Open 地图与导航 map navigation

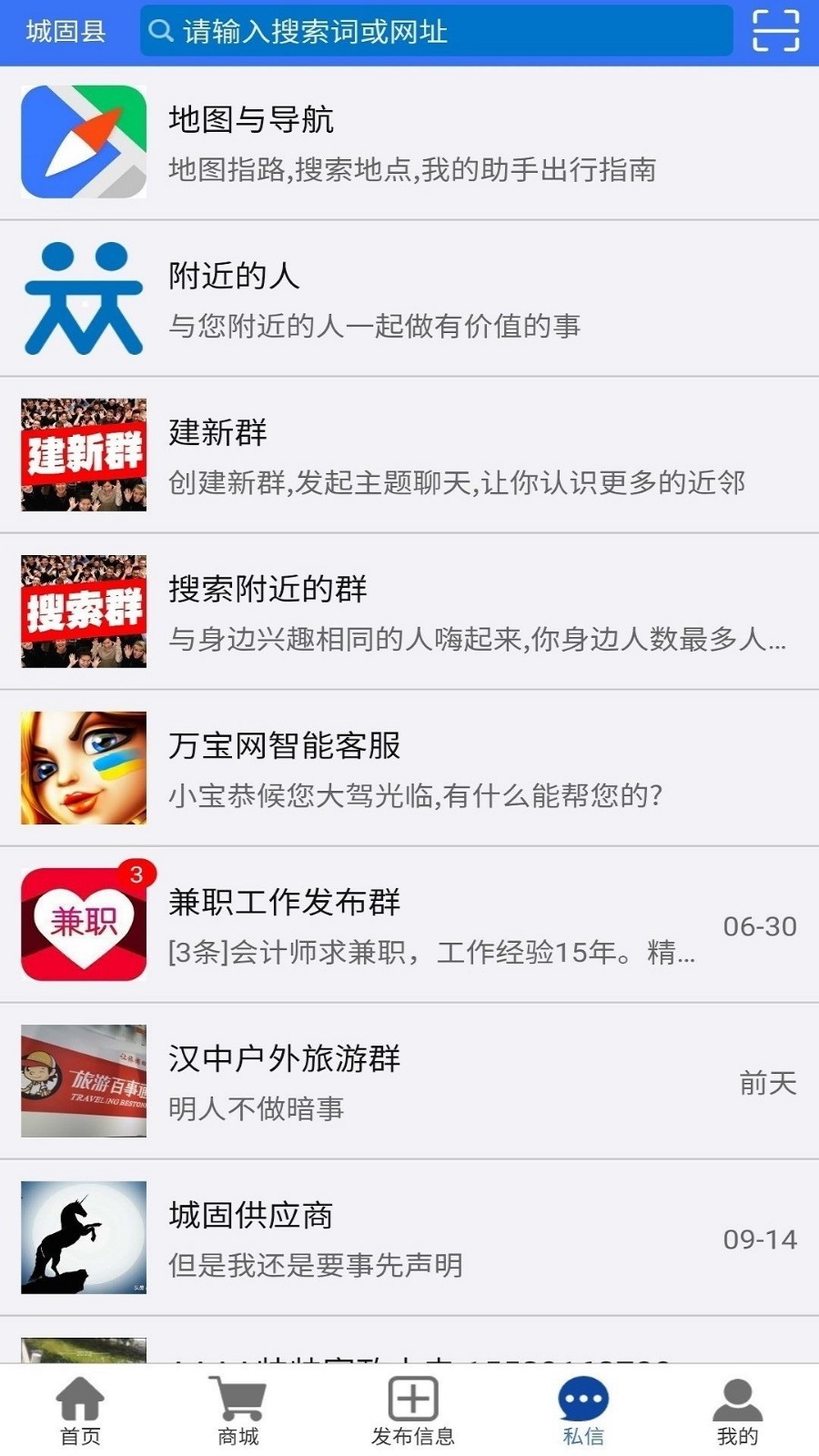tap(409, 143)
